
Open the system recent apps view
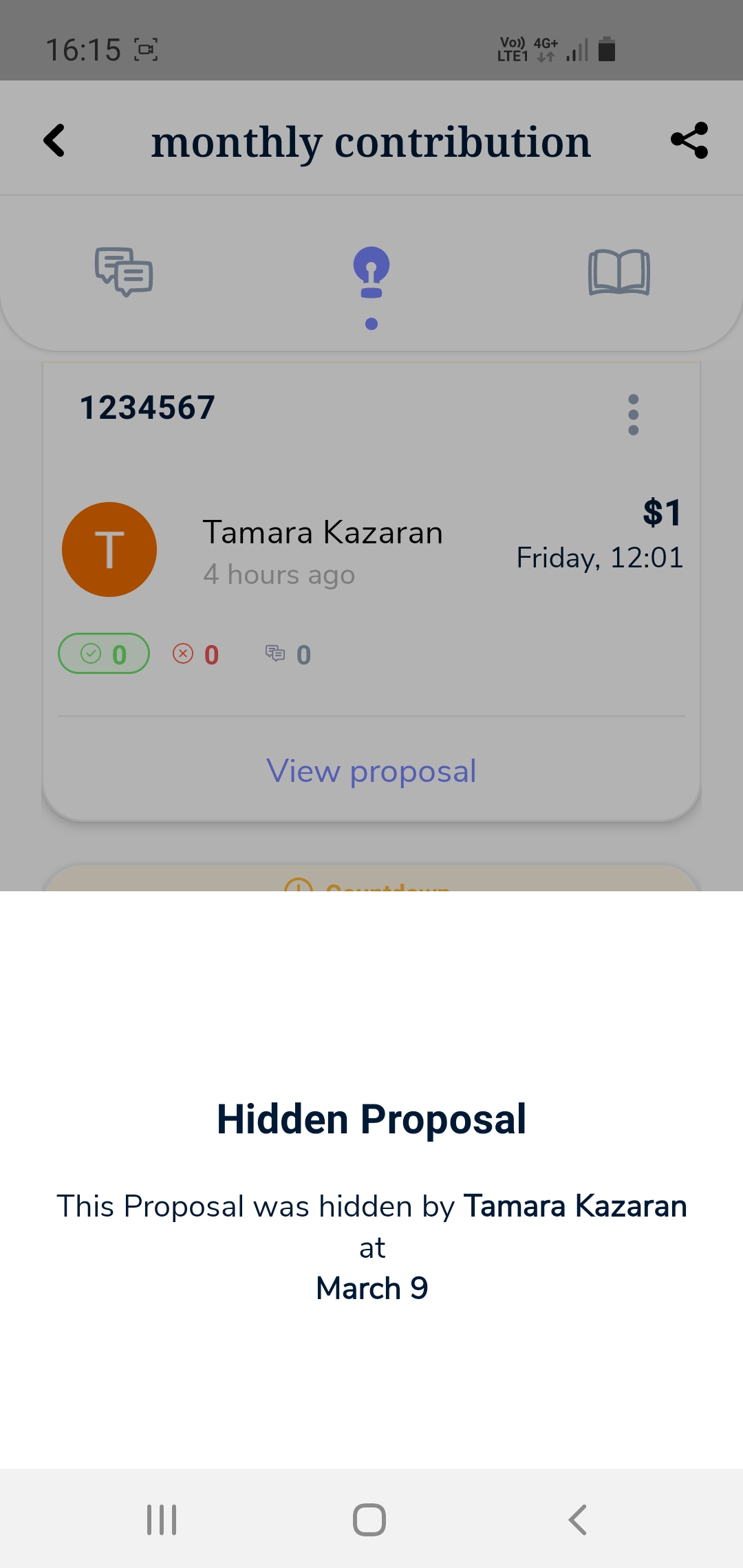click(x=162, y=1520)
